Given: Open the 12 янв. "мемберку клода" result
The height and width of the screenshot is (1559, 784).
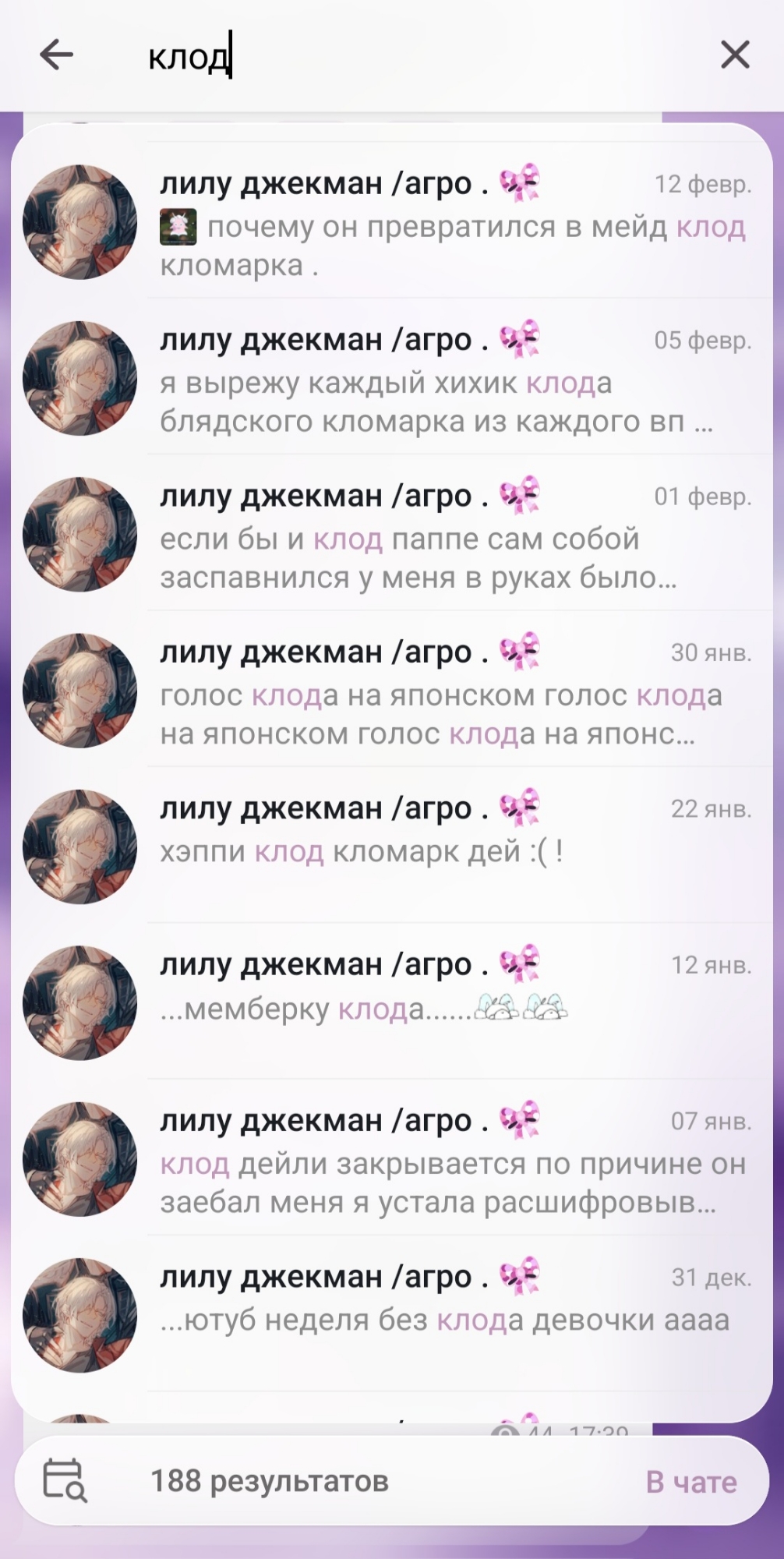Looking at the screenshot, I should (x=452, y=1004).
